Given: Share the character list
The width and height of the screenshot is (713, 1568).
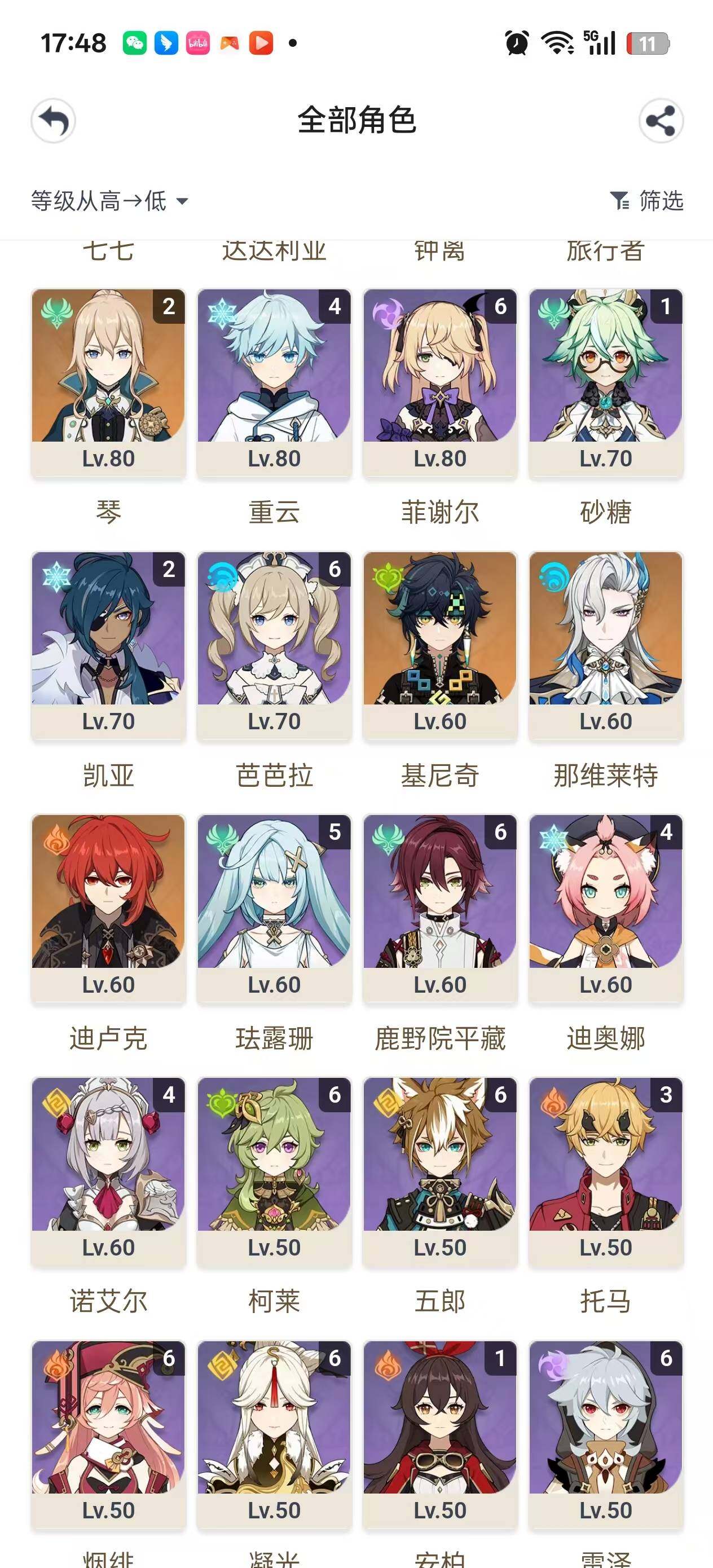Looking at the screenshot, I should (x=661, y=121).
